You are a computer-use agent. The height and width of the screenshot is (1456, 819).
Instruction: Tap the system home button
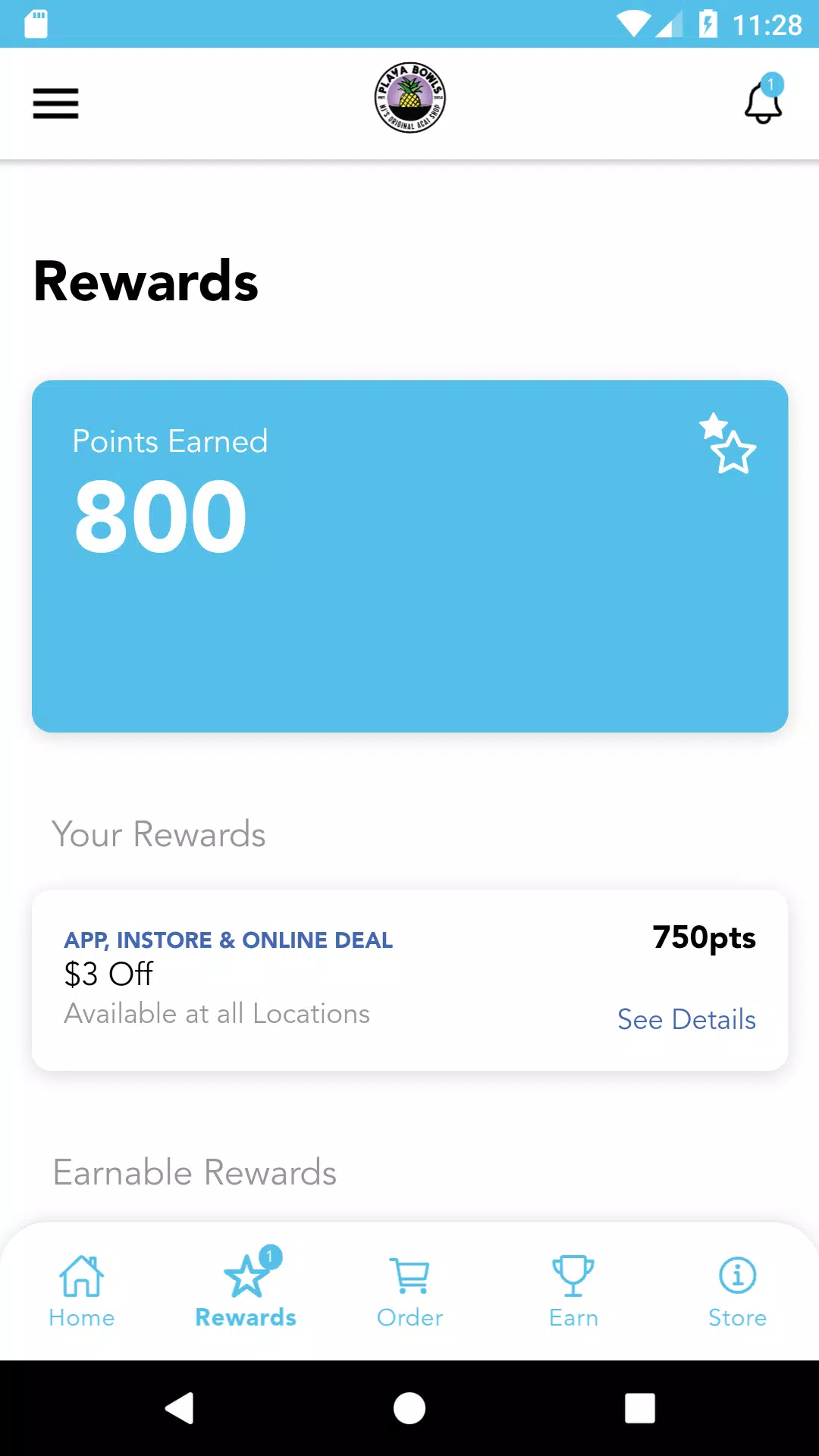click(x=409, y=1408)
